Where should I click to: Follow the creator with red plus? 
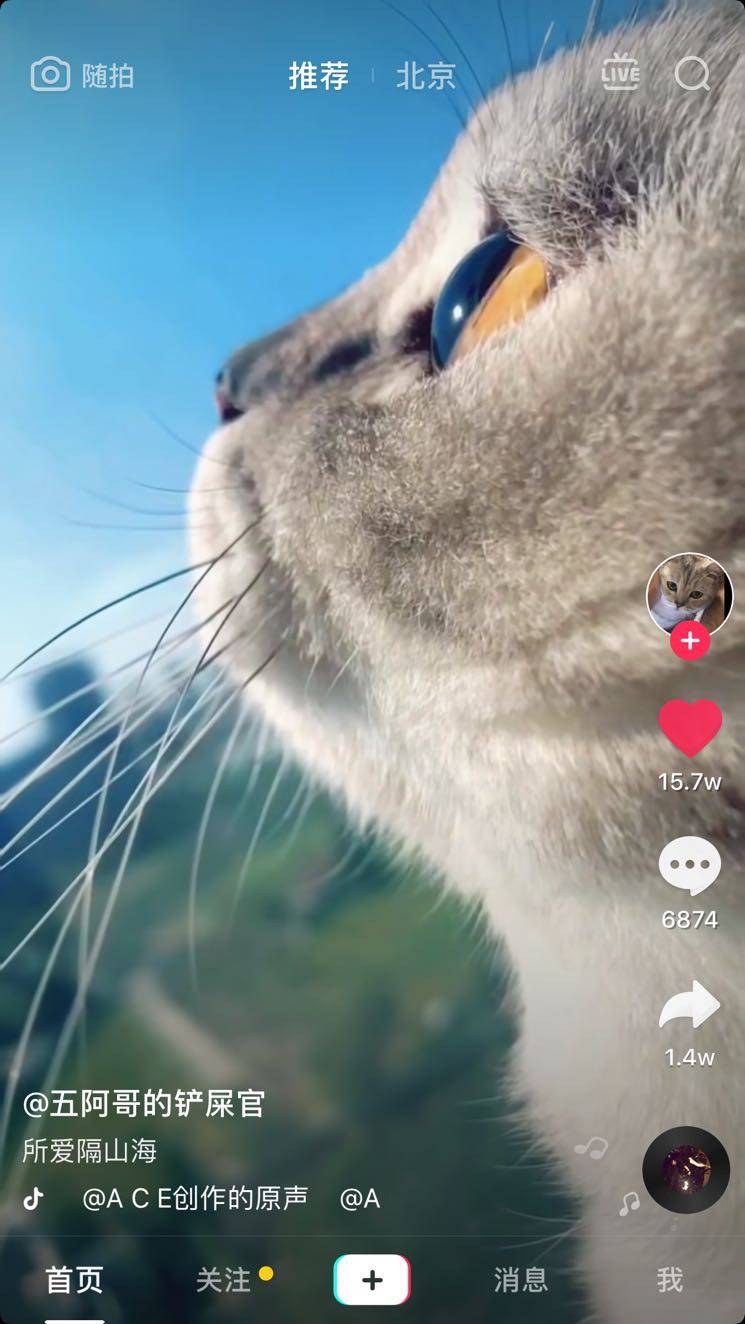(690, 641)
